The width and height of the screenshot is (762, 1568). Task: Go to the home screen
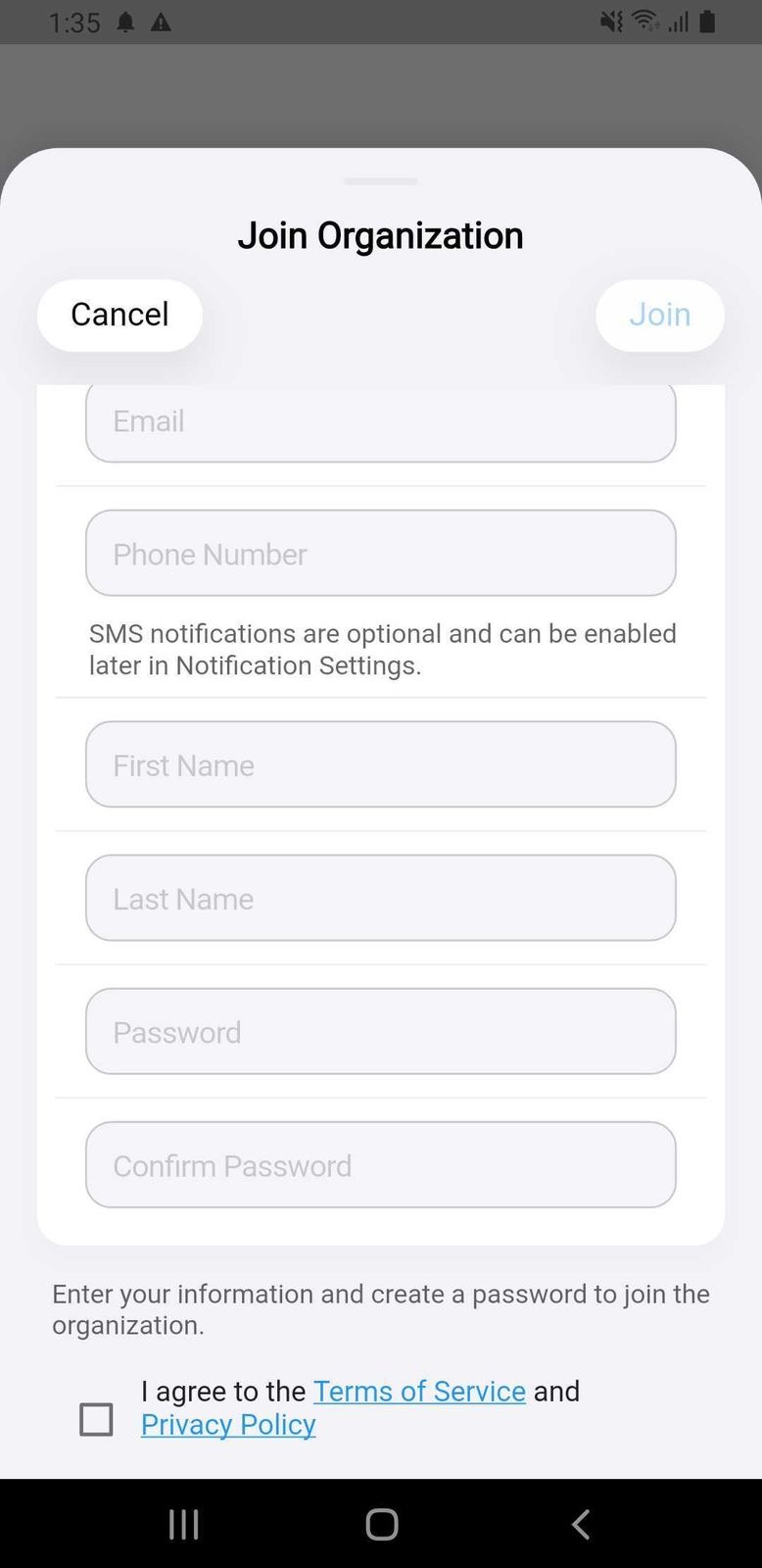point(381,1524)
